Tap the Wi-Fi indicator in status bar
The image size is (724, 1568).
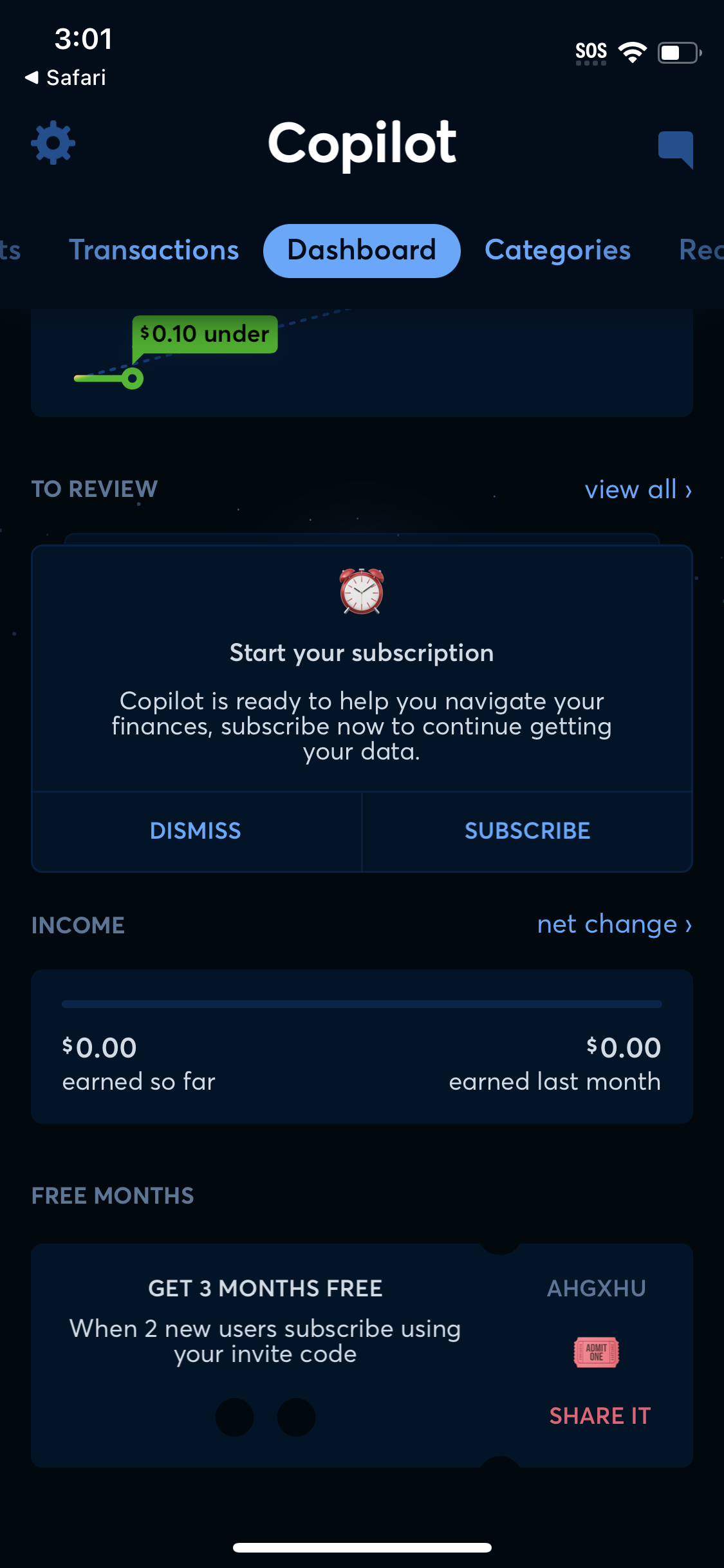[x=633, y=51]
